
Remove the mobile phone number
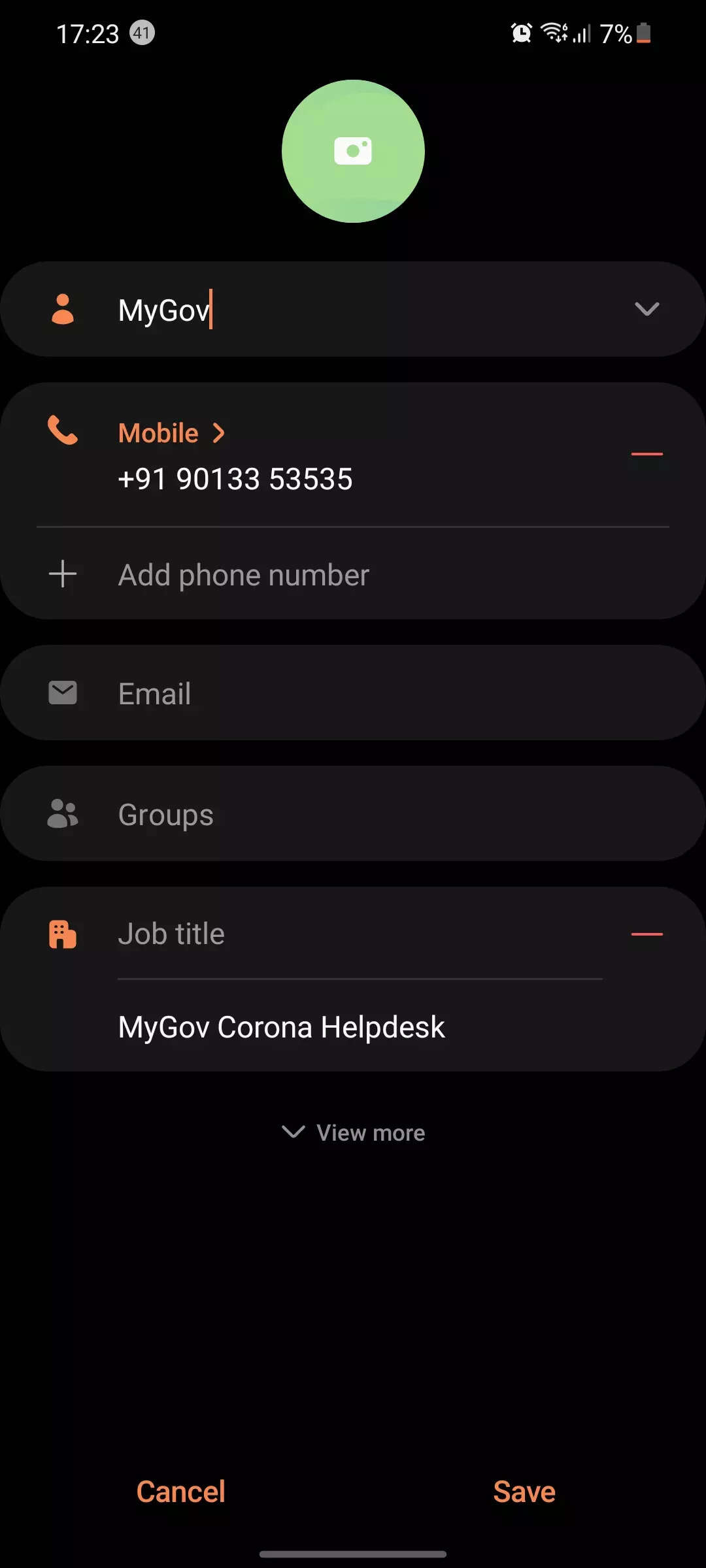pyautogui.click(x=647, y=454)
